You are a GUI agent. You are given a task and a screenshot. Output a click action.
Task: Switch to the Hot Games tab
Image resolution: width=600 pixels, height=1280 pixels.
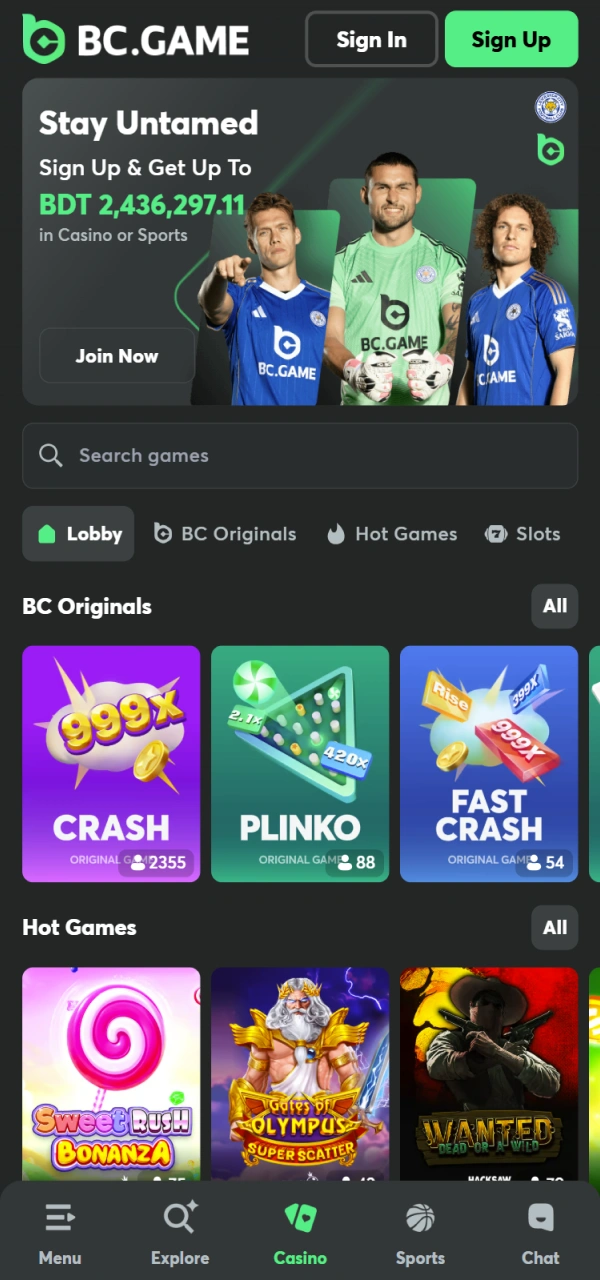click(x=392, y=534)
